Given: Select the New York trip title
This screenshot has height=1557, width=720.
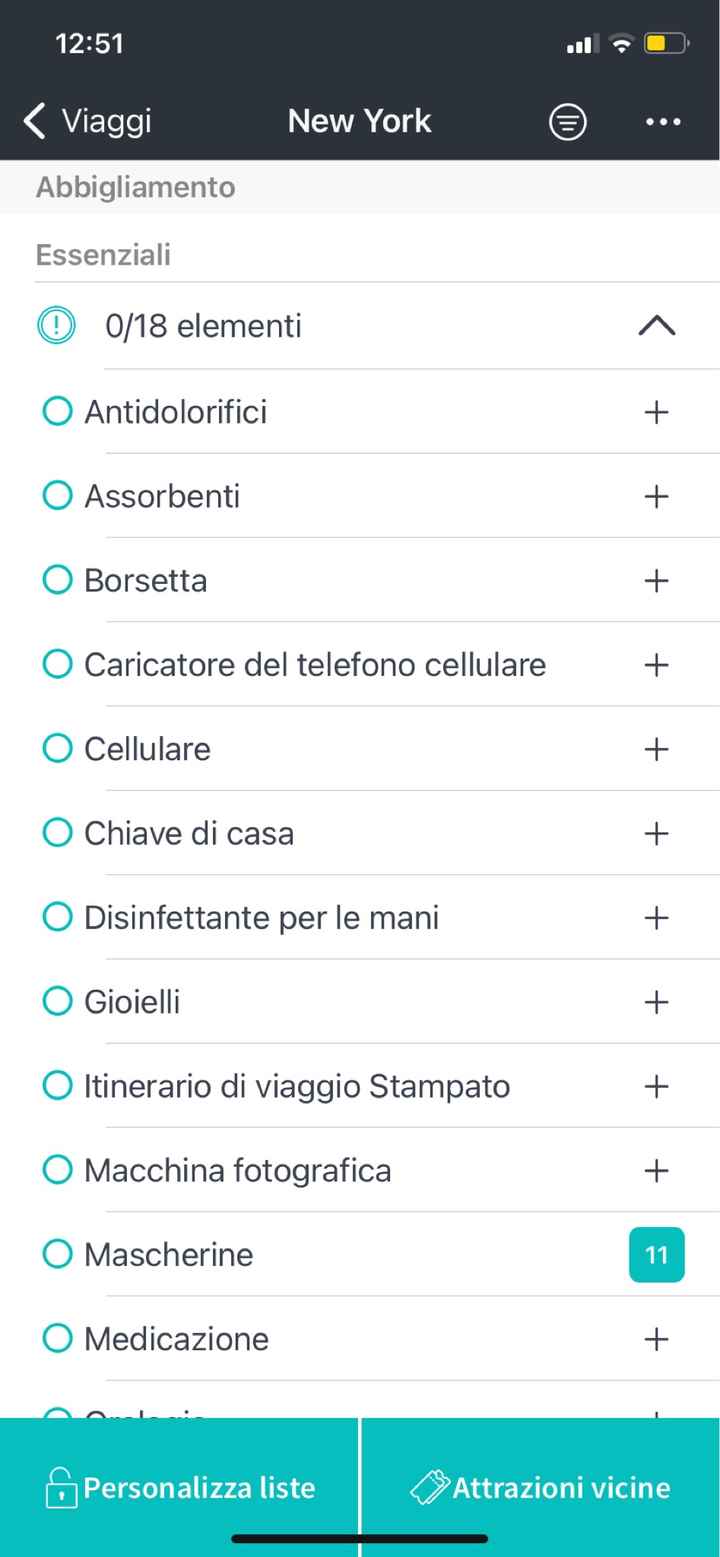Looking at the screenshot, I should pos(359,121).
